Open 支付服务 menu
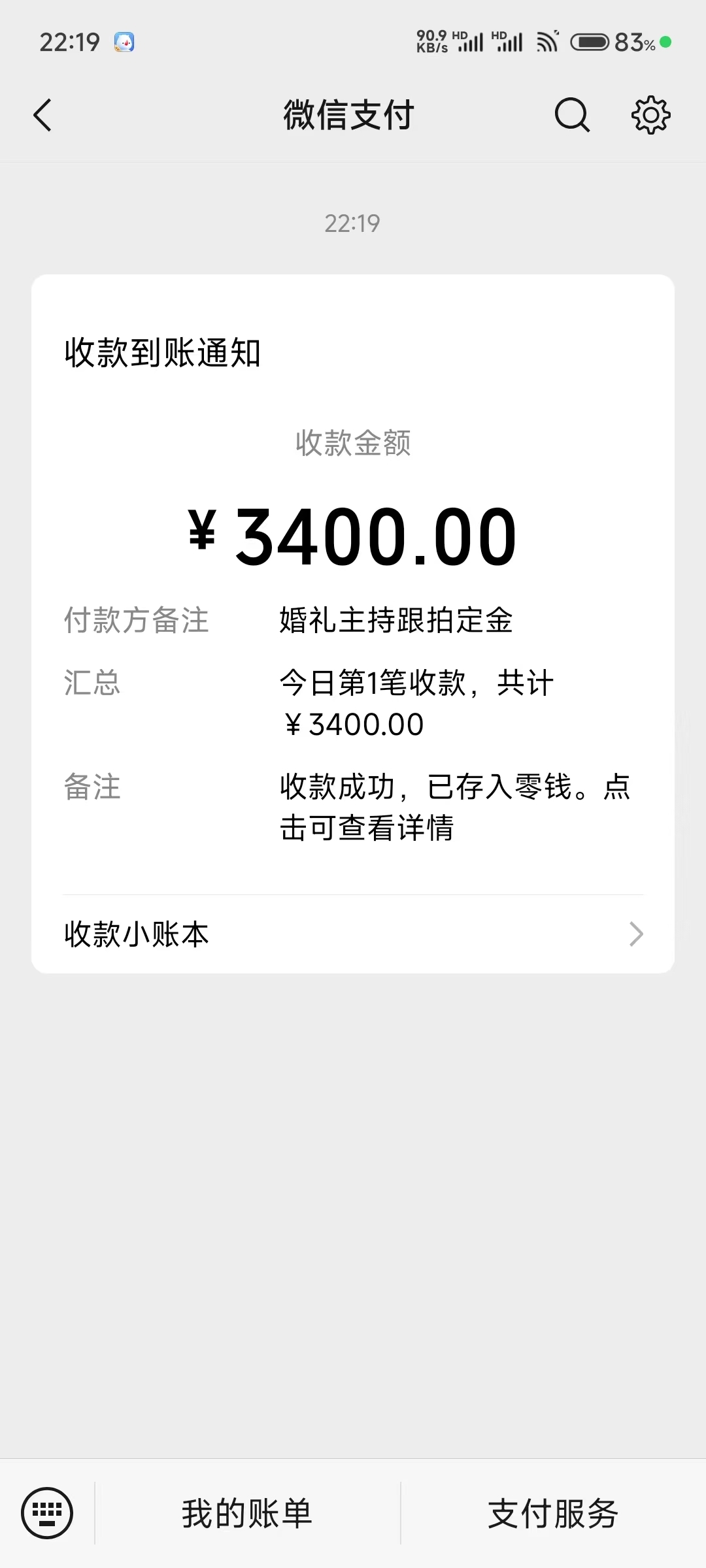This screenshot has height=1568, width=706. 553,1513
